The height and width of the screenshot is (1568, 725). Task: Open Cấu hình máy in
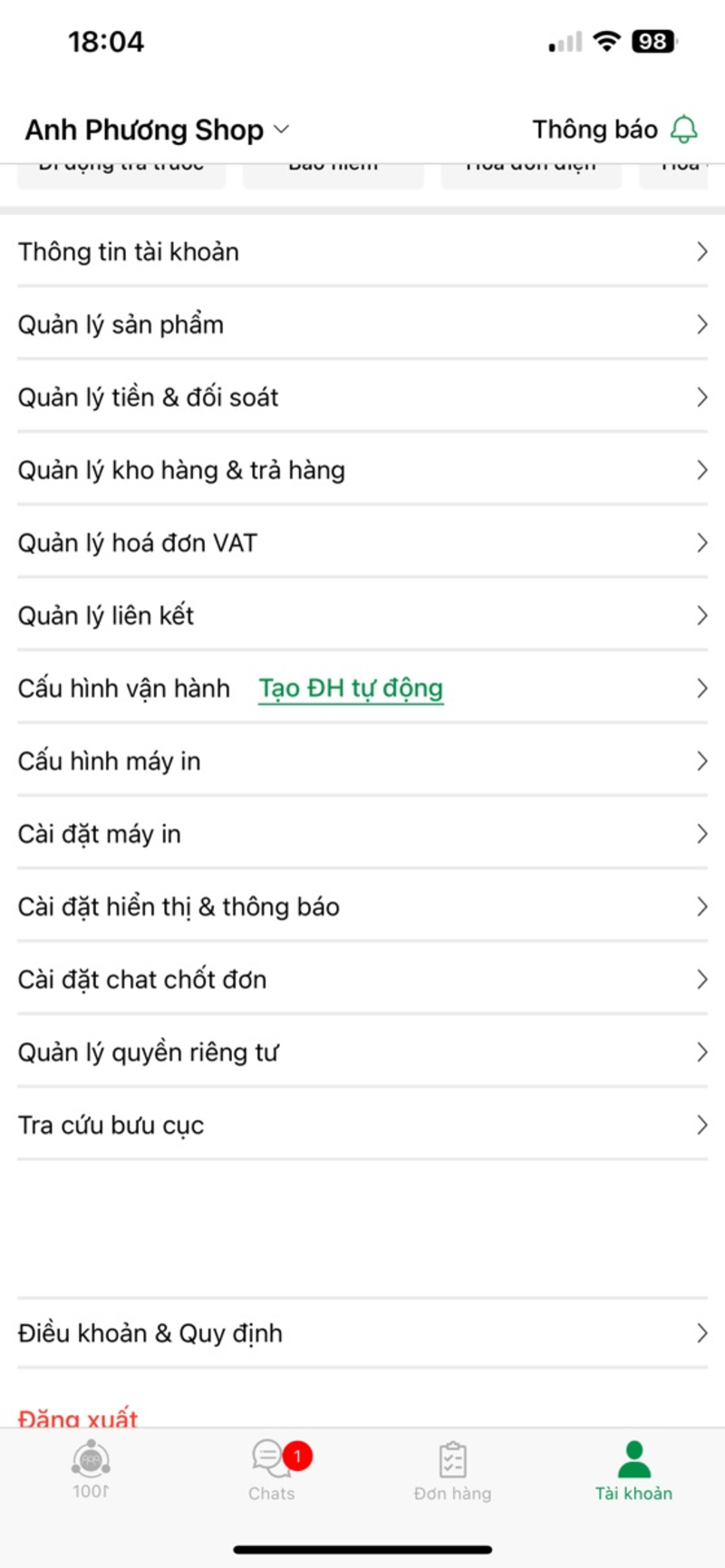362,761
